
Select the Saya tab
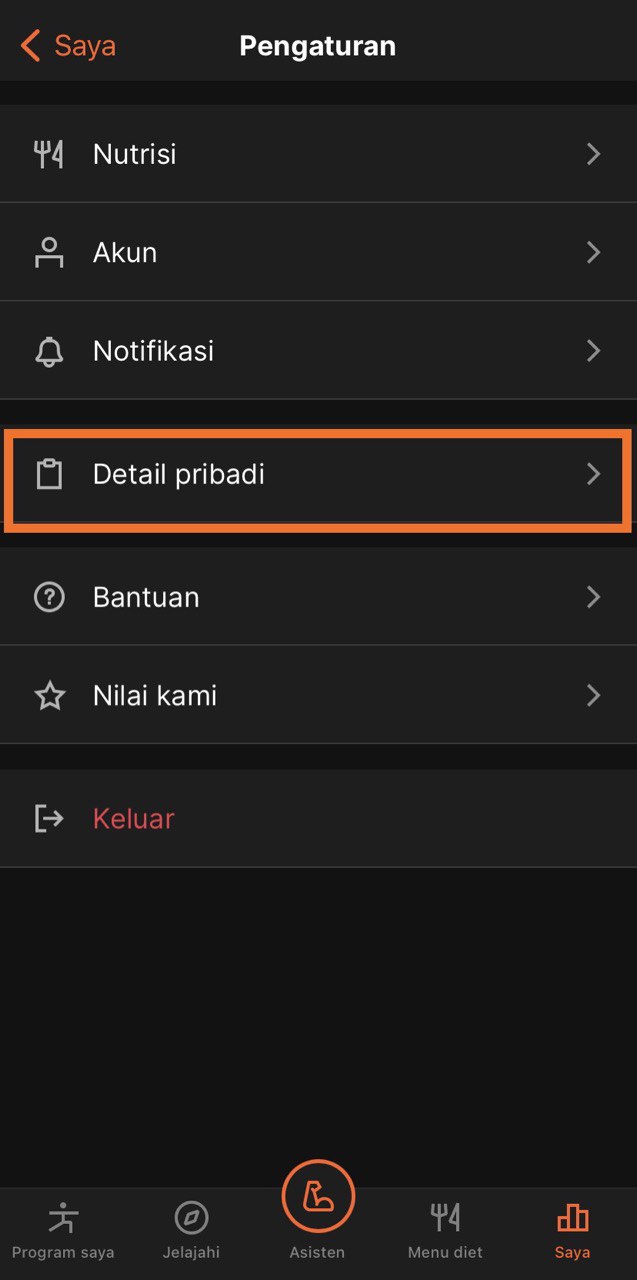[572, 1231]
